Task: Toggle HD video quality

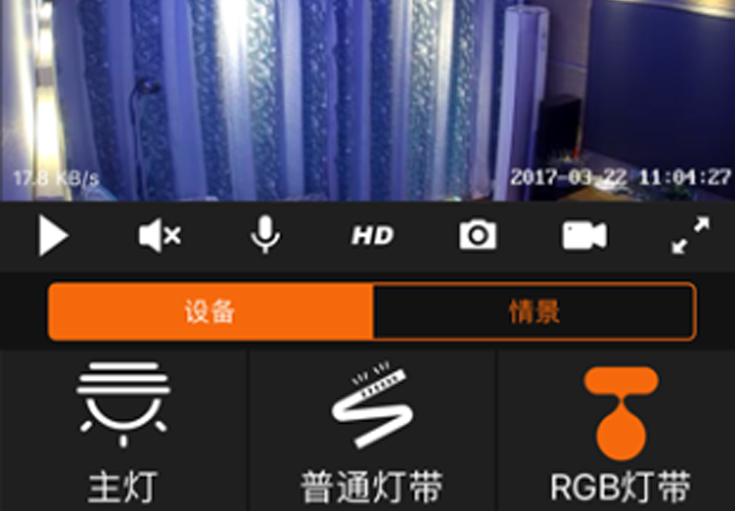Action: coord(372,237)
